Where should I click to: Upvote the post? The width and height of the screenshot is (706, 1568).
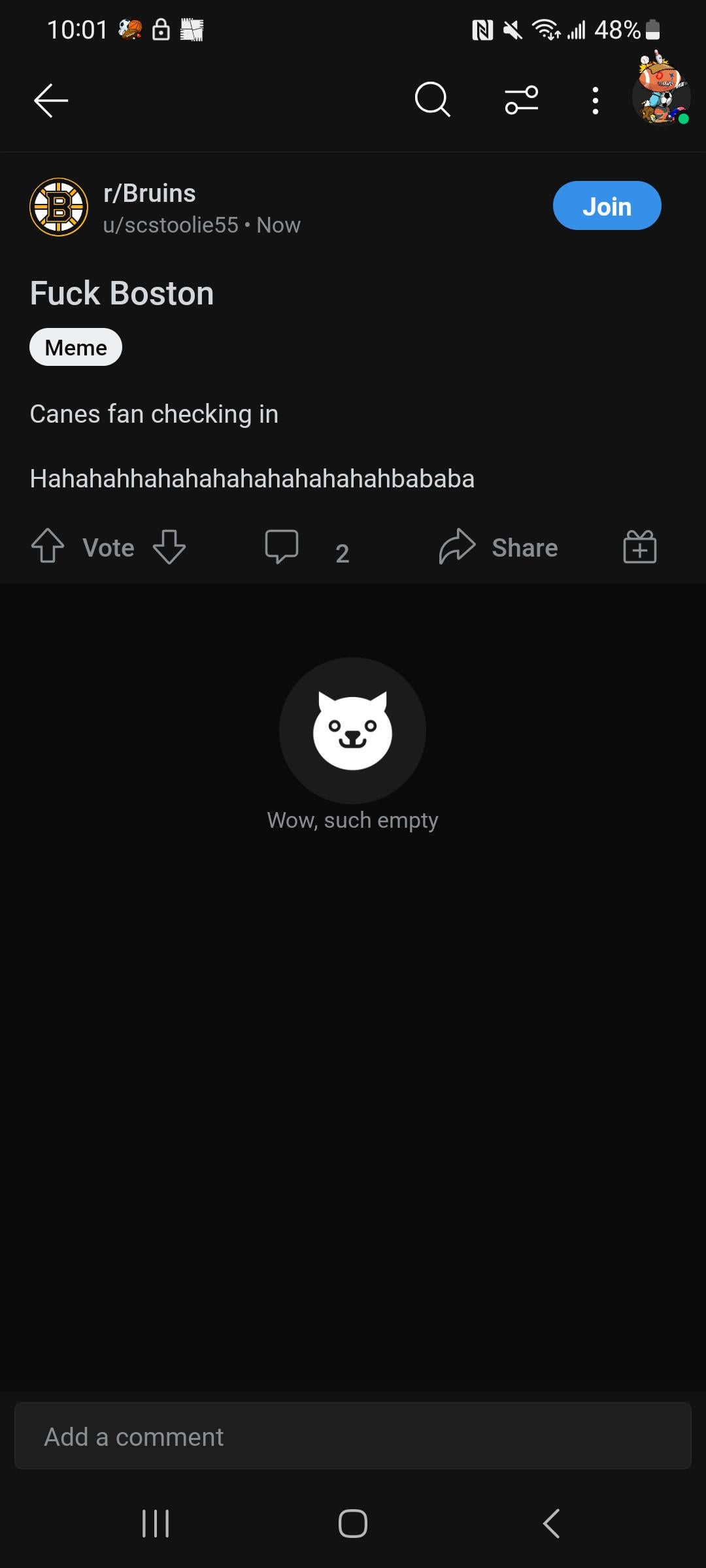pos(48,546)
